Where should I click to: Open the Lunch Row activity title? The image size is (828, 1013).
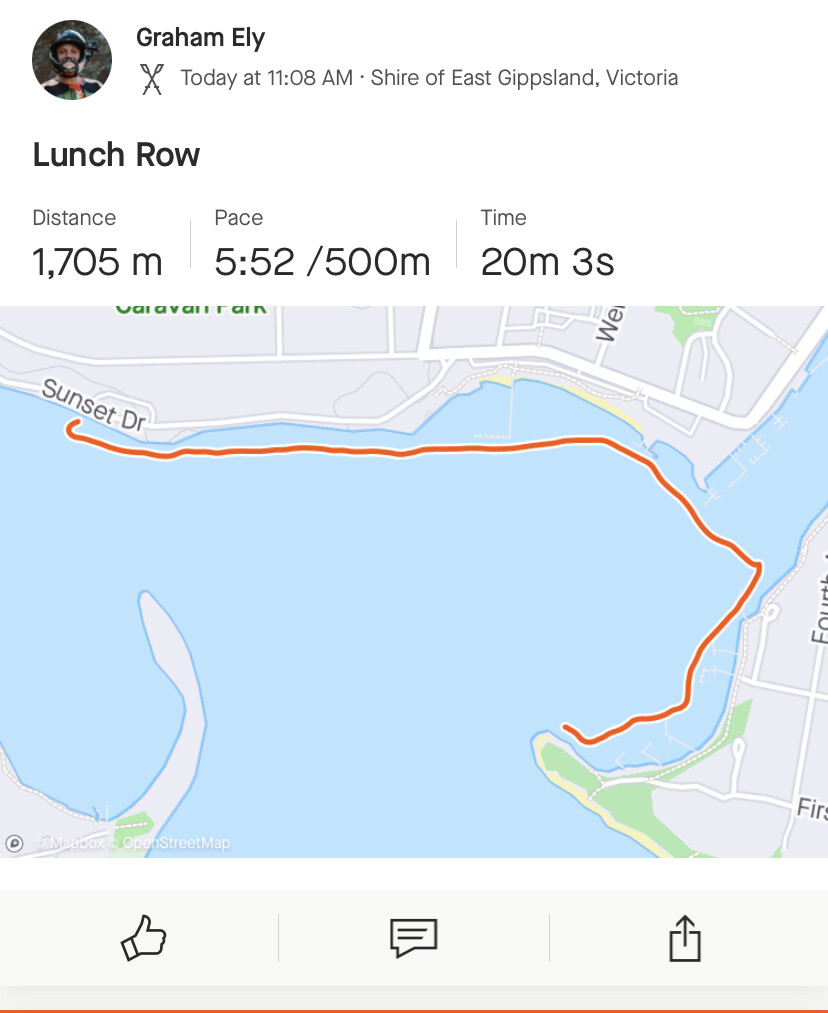pos(117,155)
